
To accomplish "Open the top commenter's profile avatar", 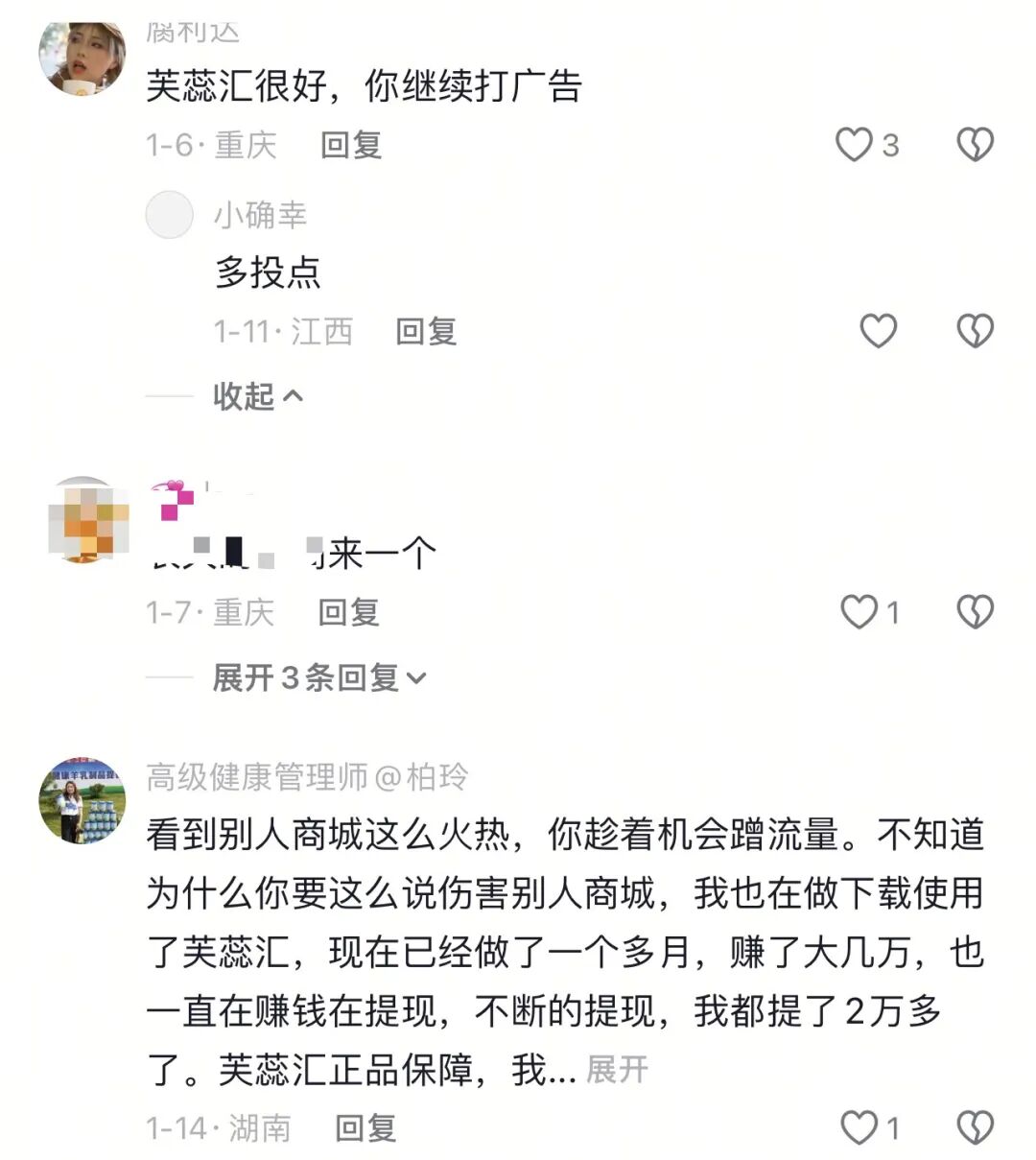I will (82, 56).
